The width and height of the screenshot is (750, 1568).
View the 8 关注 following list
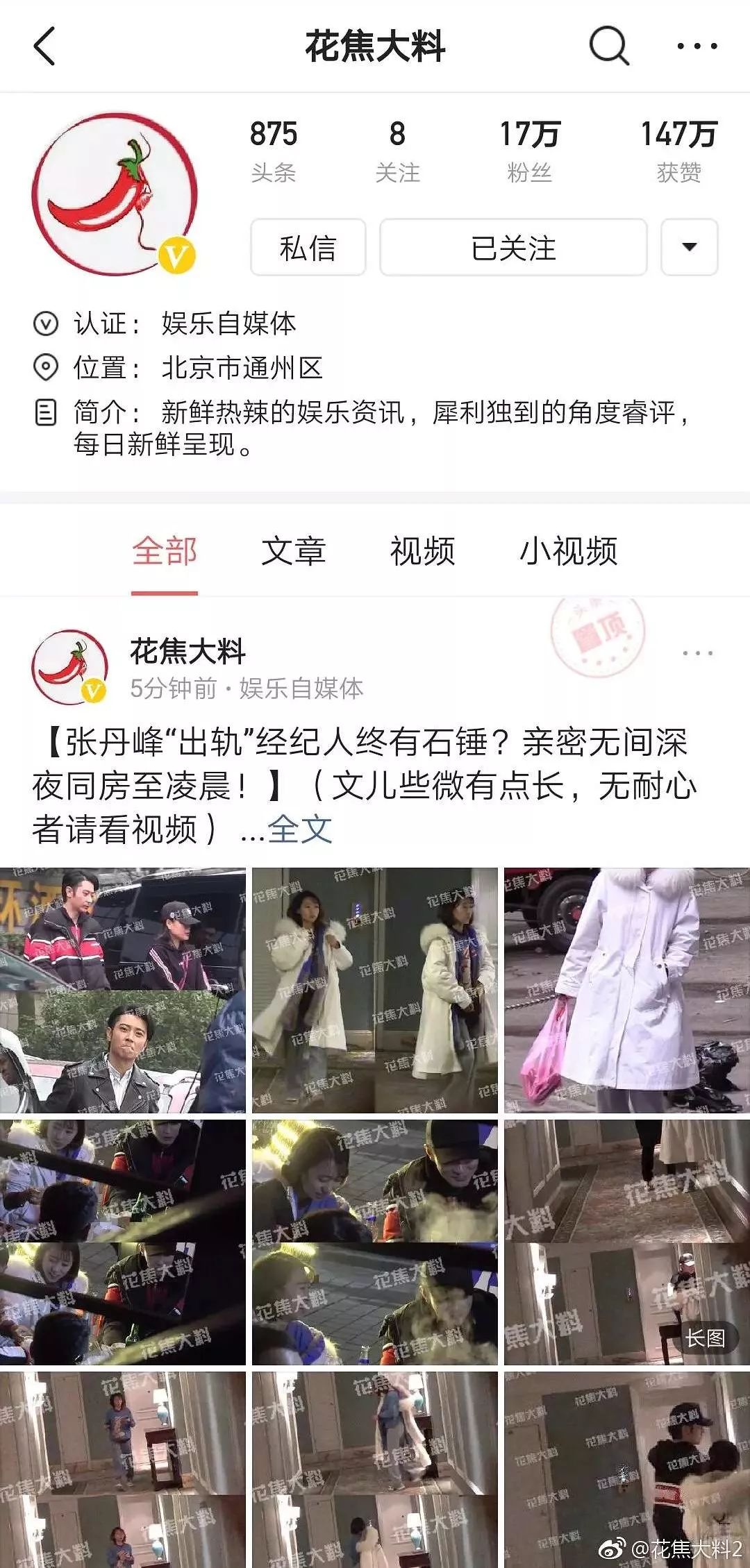point(397,151)
